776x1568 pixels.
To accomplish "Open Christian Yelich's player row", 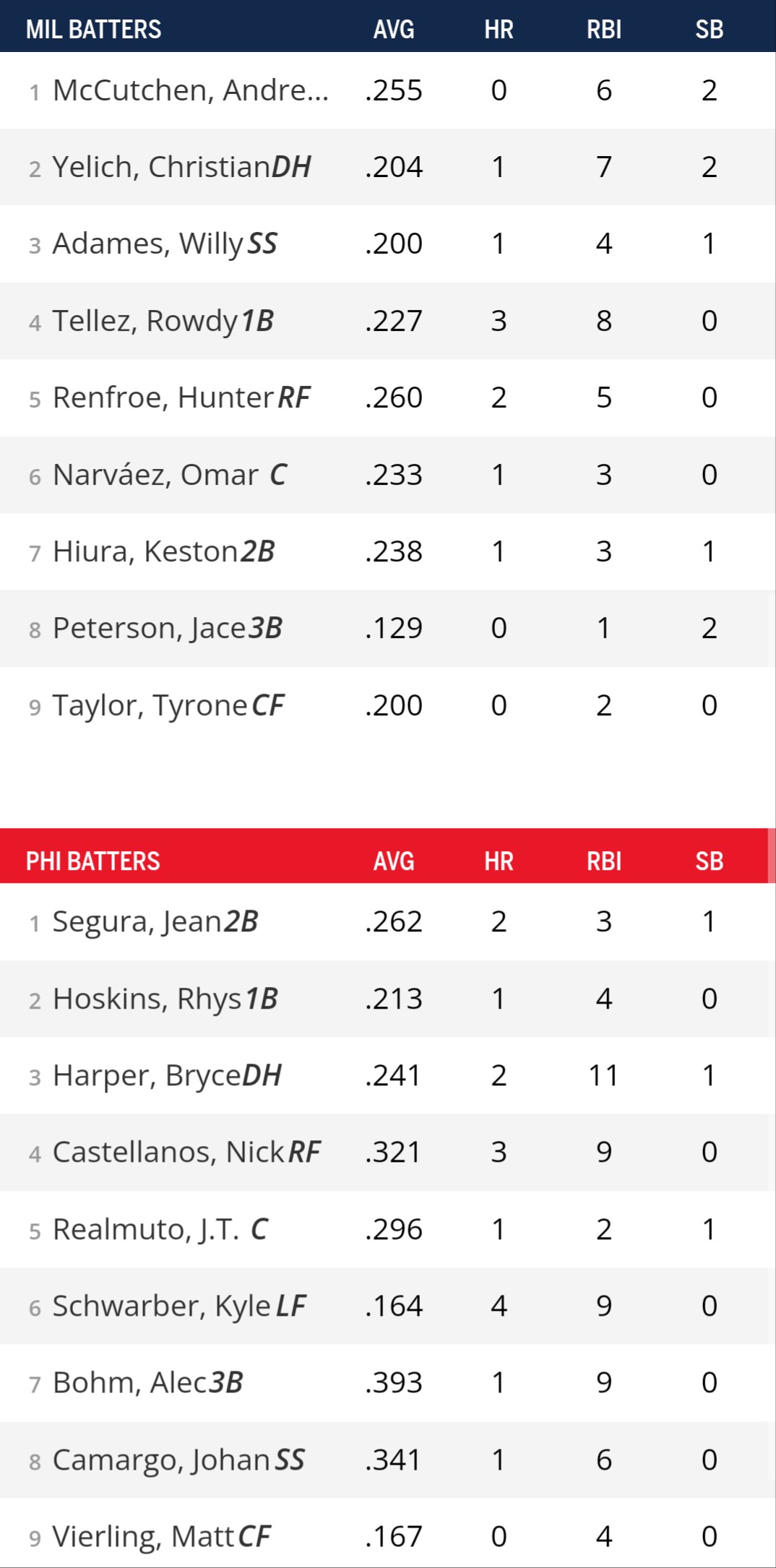I will 181,167.
